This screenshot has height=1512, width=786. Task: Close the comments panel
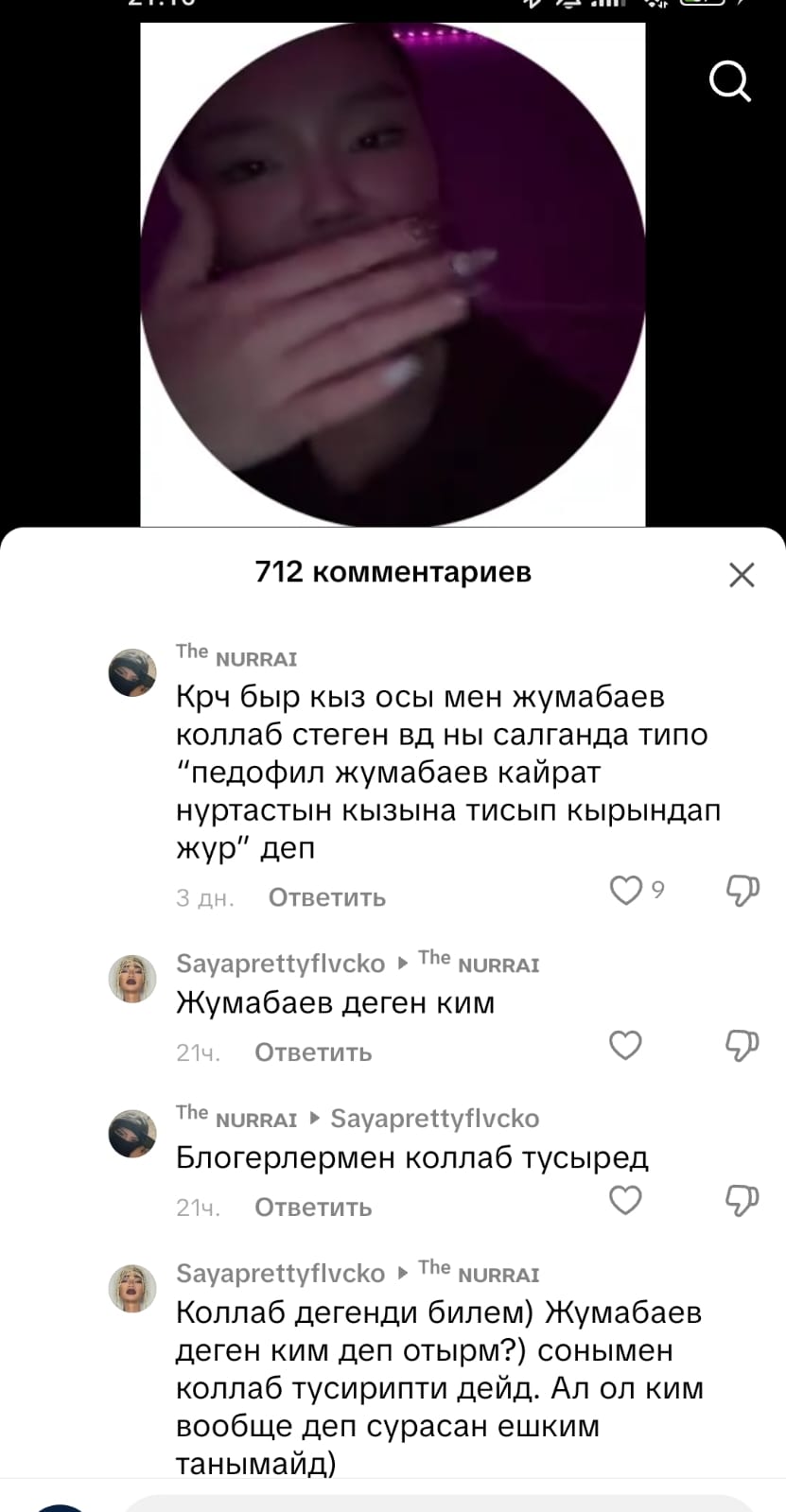742,574
